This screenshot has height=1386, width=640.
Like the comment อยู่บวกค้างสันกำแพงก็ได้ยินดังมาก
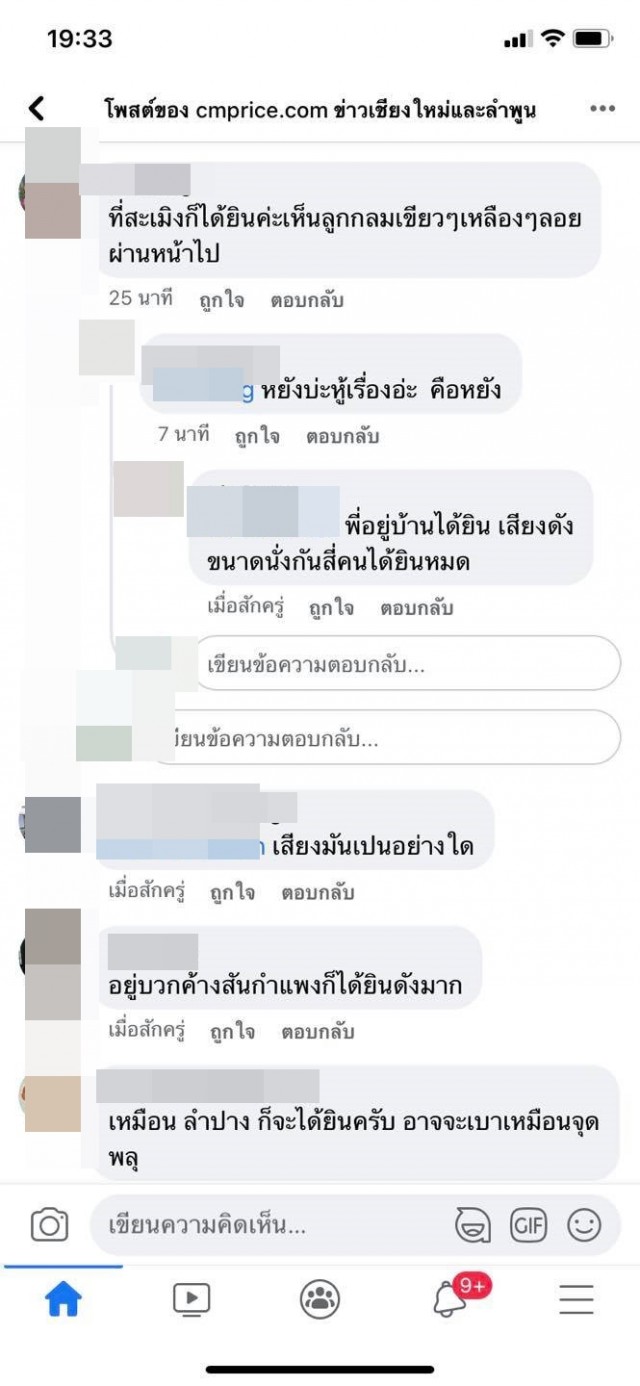[x=232, y=1032]
